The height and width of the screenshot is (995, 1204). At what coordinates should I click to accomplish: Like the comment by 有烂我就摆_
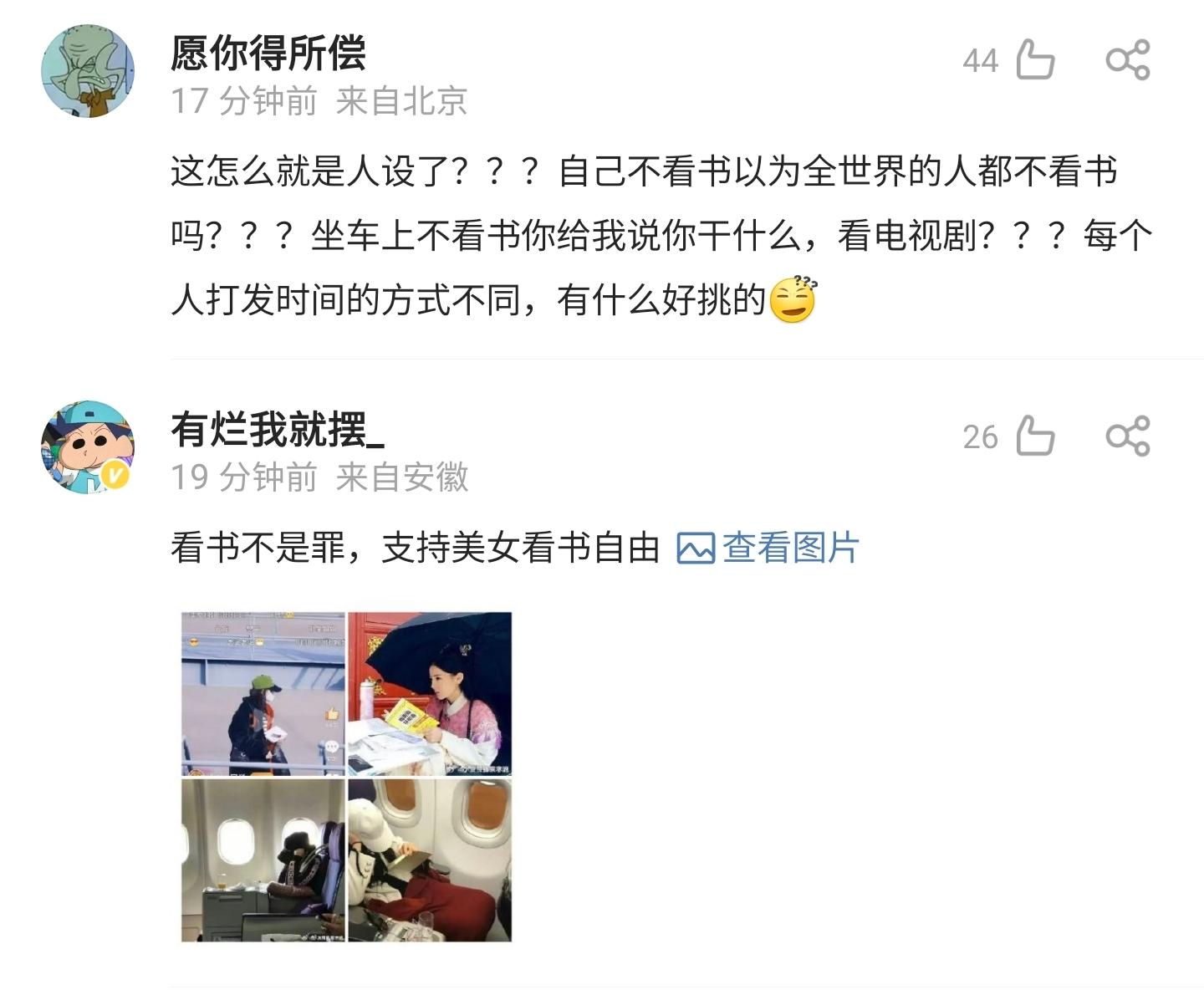(1035, 436)
